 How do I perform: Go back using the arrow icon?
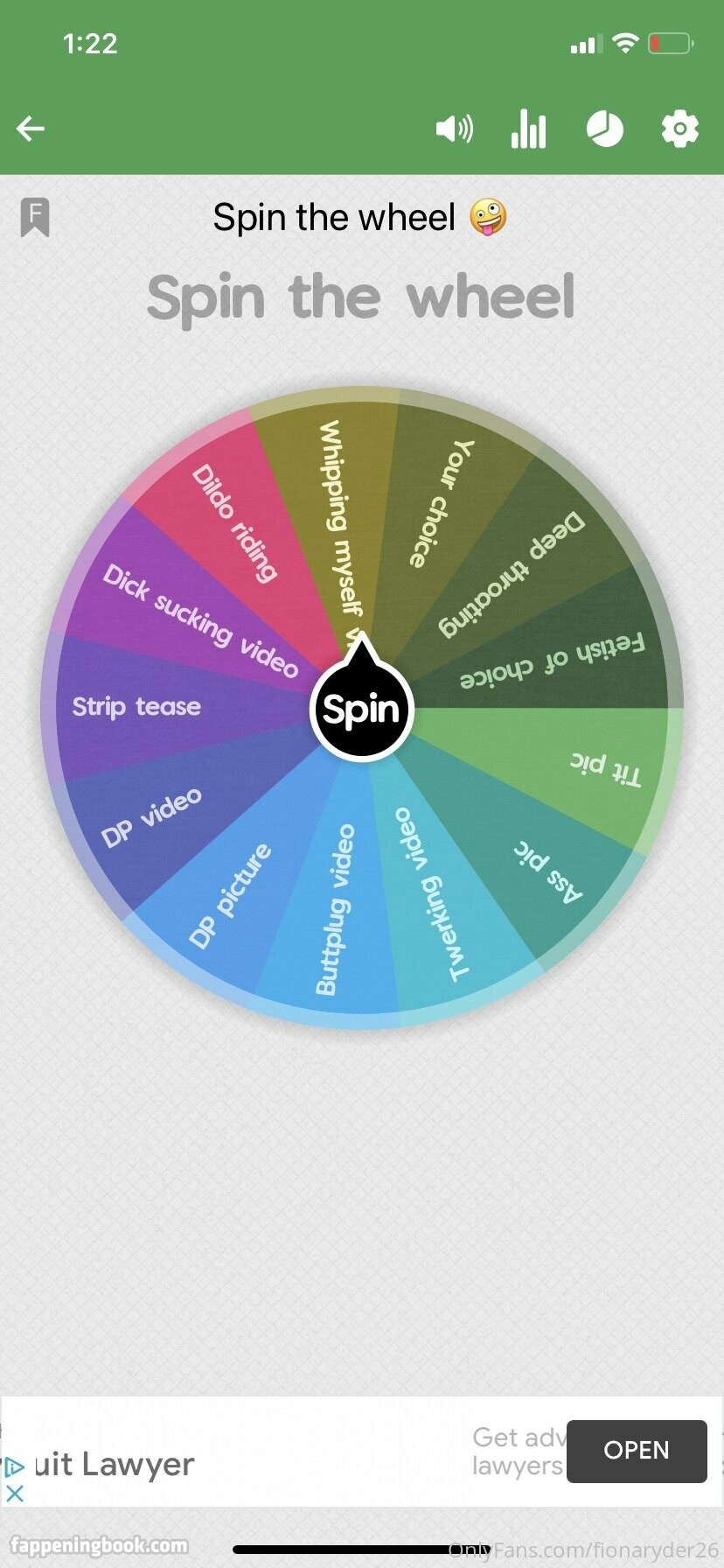tap(31, 129)
